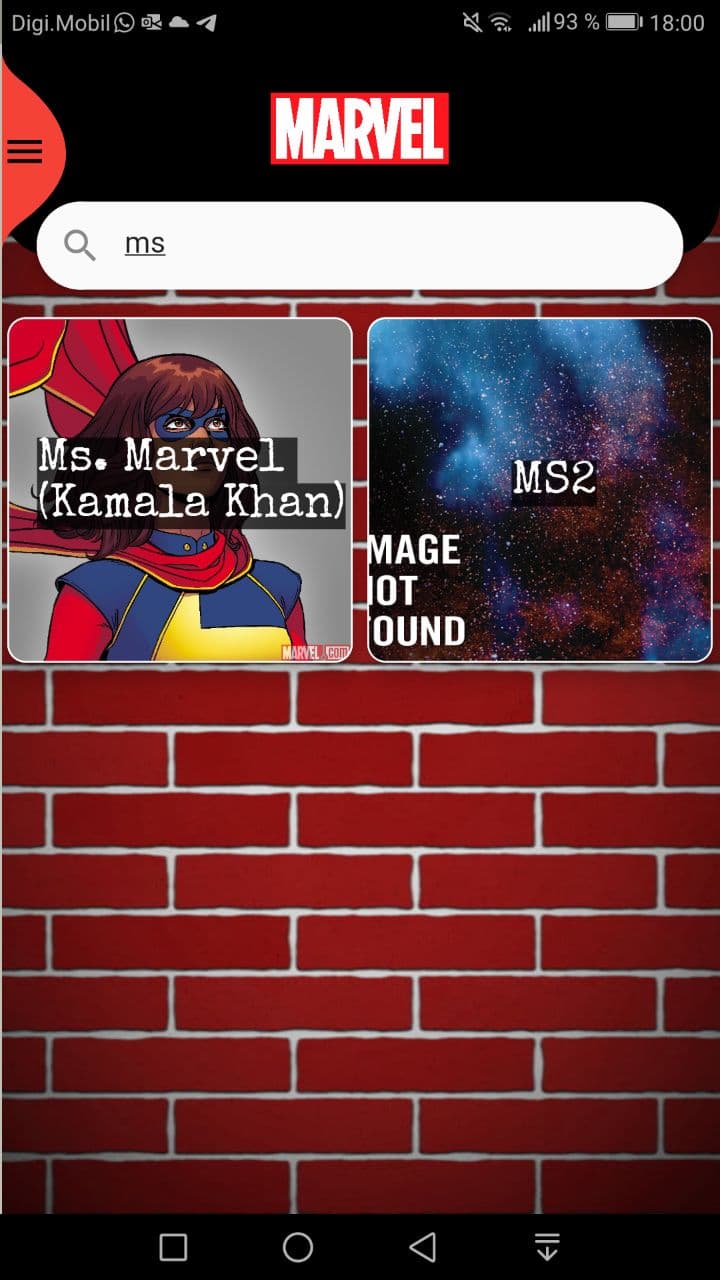This screenshot has height=1280, width=720.
Task: Go back using the system back button
Action: point(423,1247)
